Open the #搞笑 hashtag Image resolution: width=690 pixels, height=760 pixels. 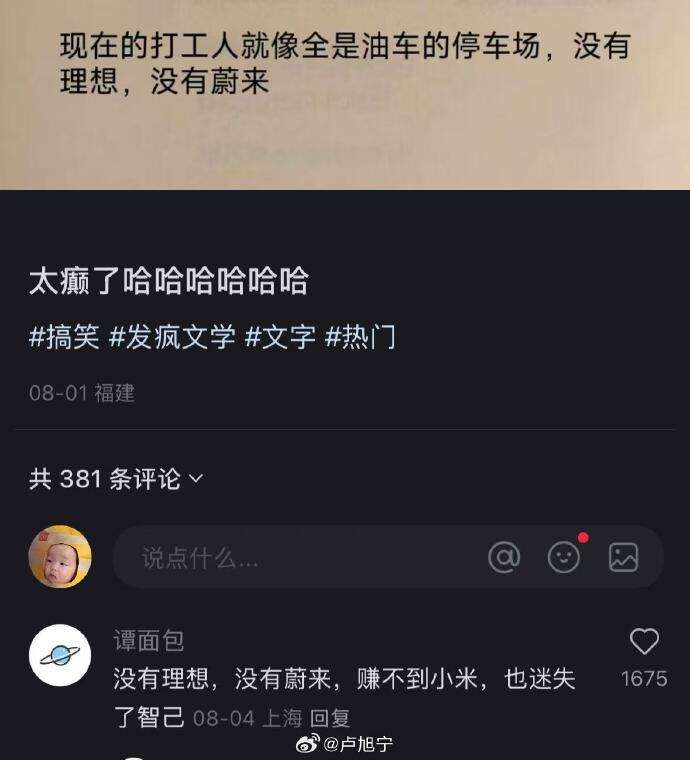[64, 337]
